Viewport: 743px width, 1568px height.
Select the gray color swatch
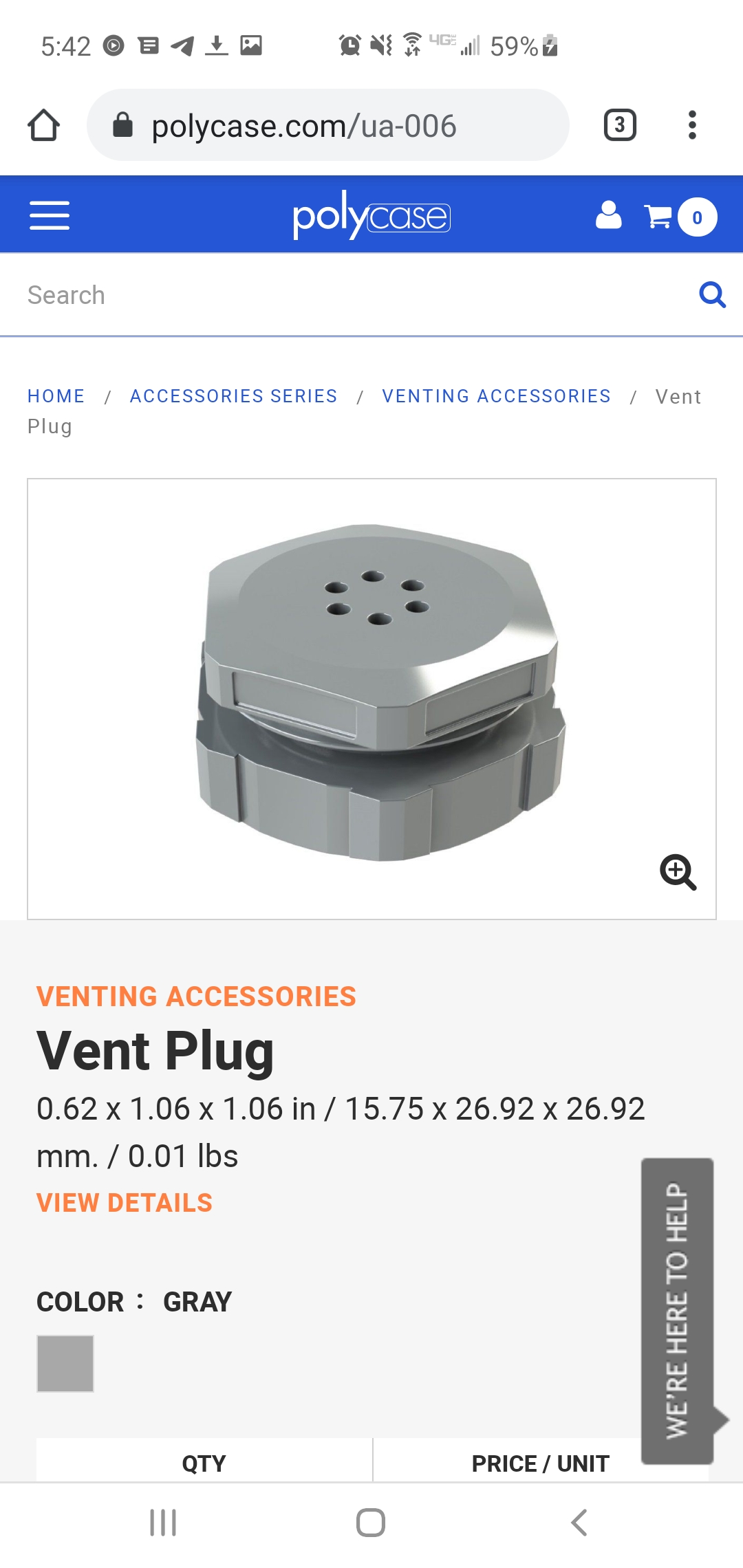(x=65, y=1364)
